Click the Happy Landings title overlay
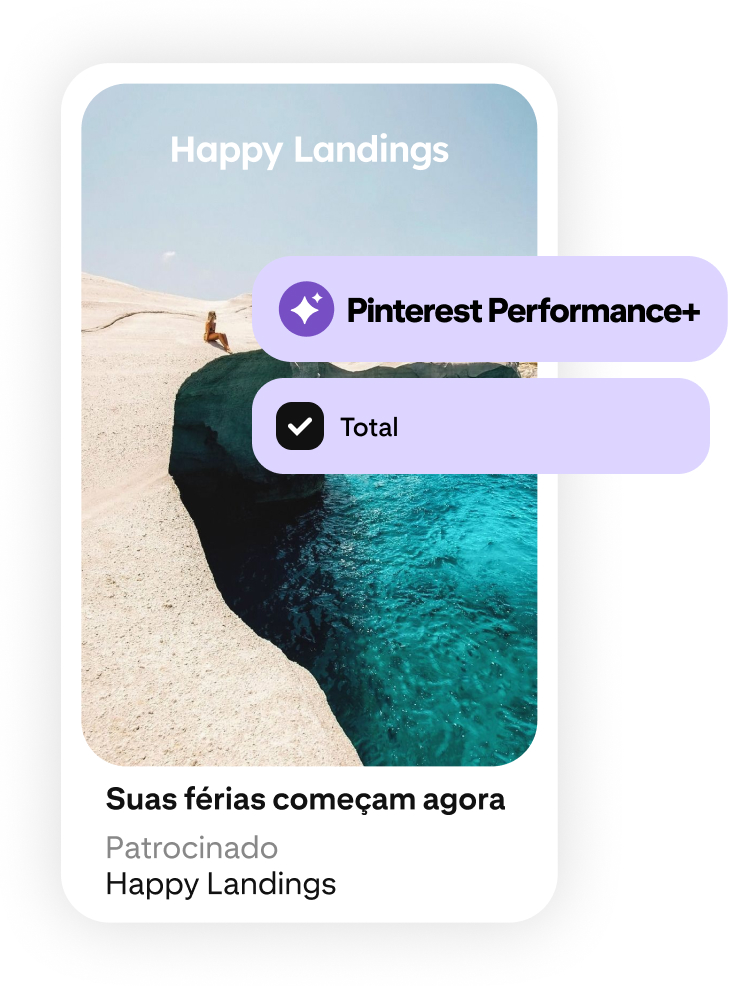742x986 pixels. (x=310, y=150)
